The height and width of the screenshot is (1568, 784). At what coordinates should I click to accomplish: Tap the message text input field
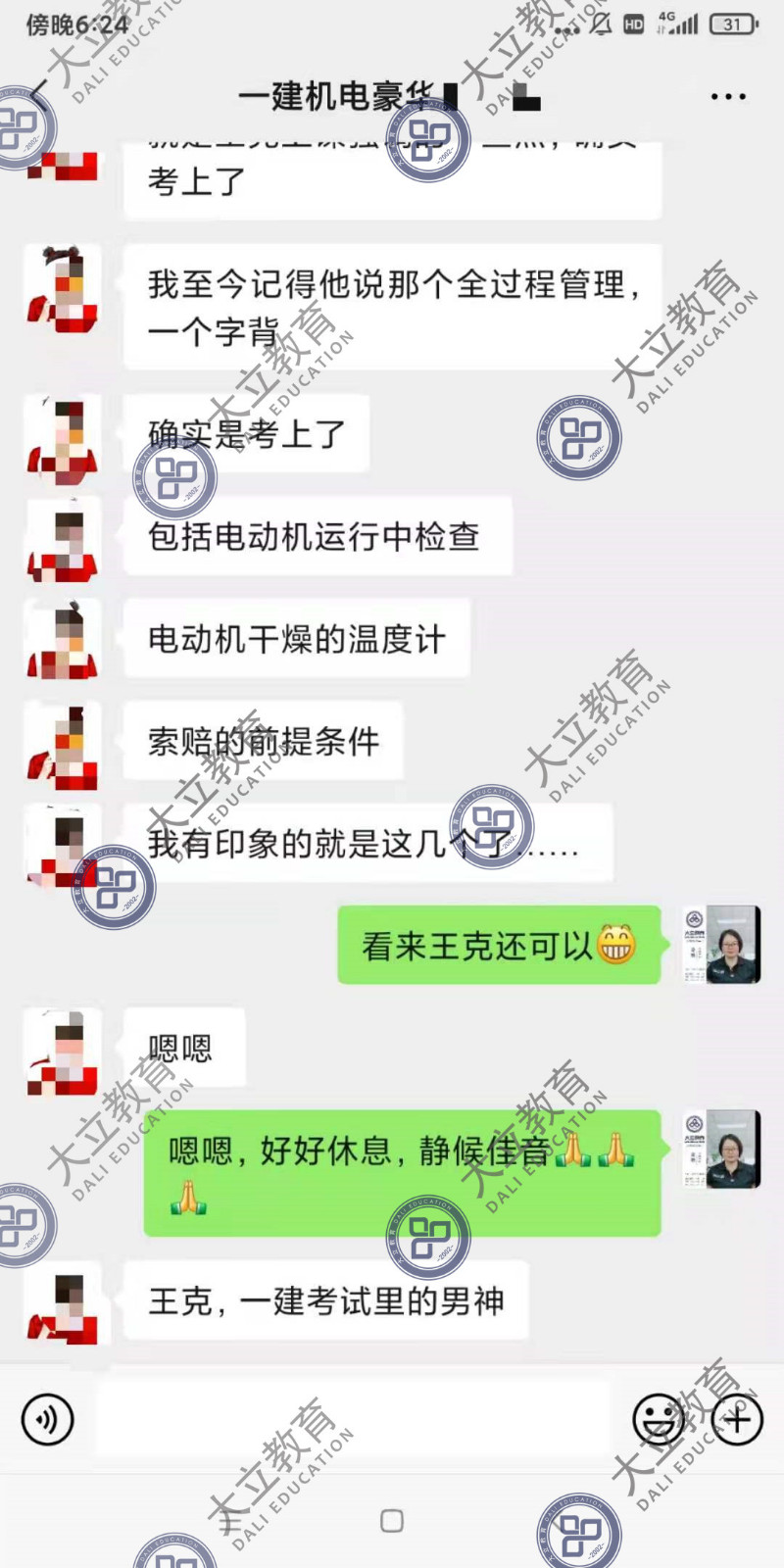pos(353,1418)
